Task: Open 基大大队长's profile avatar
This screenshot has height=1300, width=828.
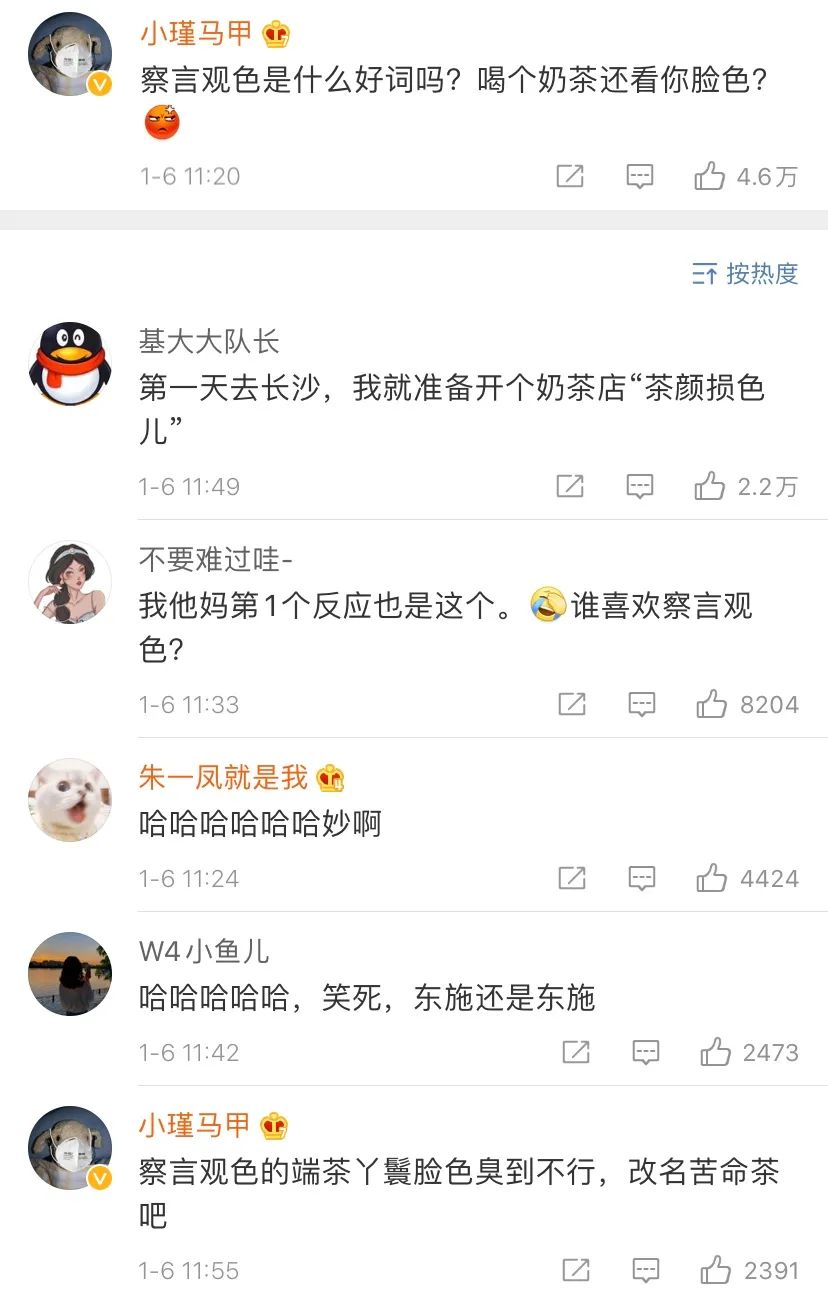Action: pos(69,362)
